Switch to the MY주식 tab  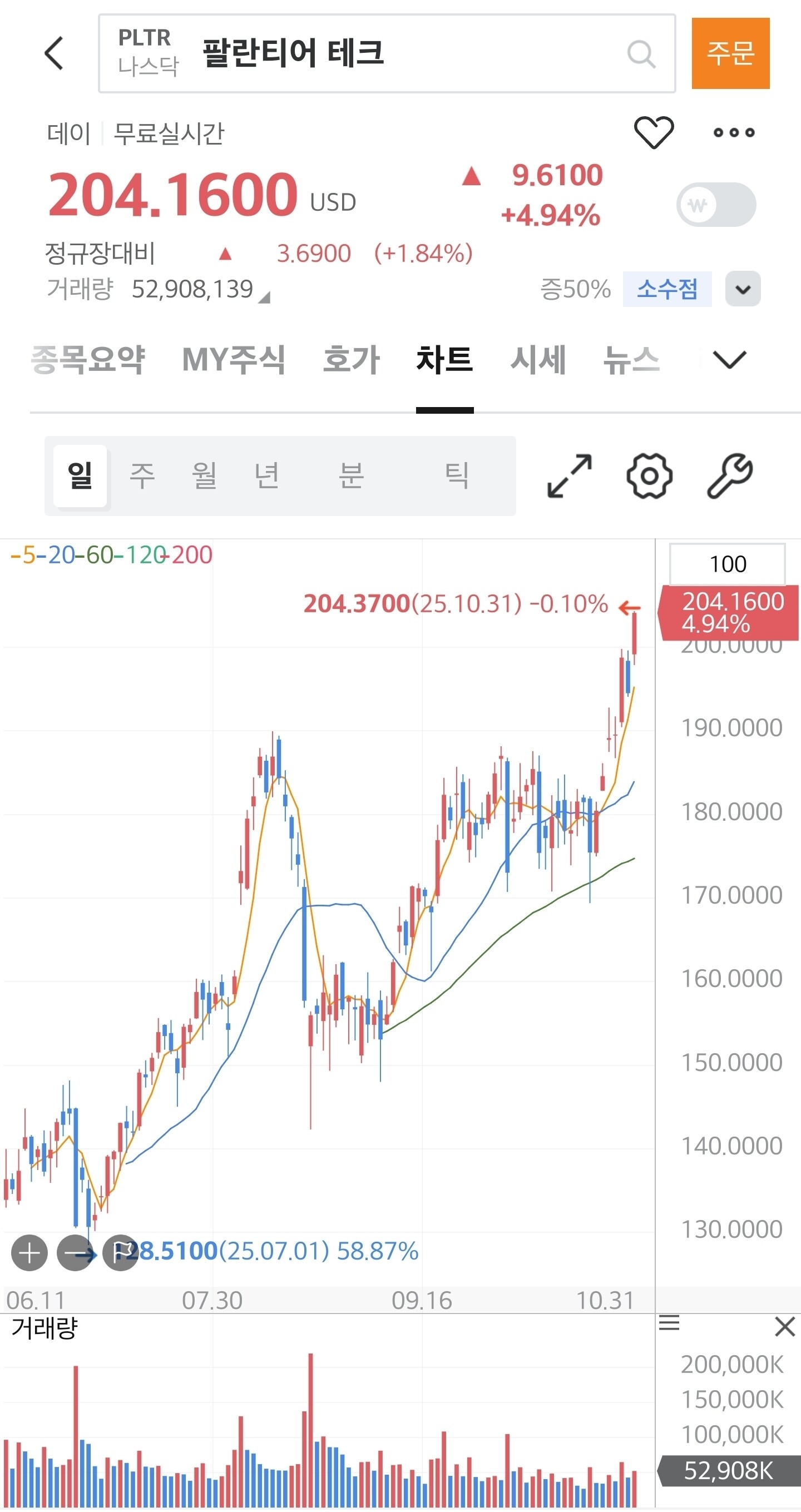pyautogui.click(x=234, y=359)
